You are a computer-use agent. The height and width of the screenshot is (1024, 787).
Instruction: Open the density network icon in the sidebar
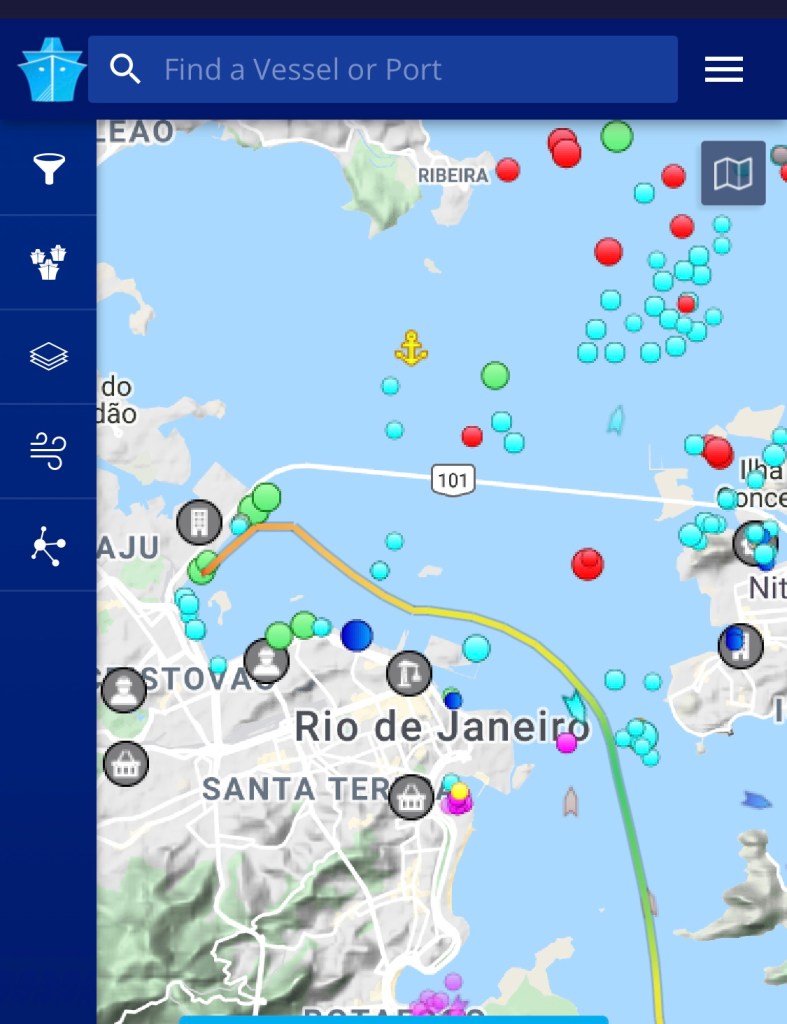point(49,546)
